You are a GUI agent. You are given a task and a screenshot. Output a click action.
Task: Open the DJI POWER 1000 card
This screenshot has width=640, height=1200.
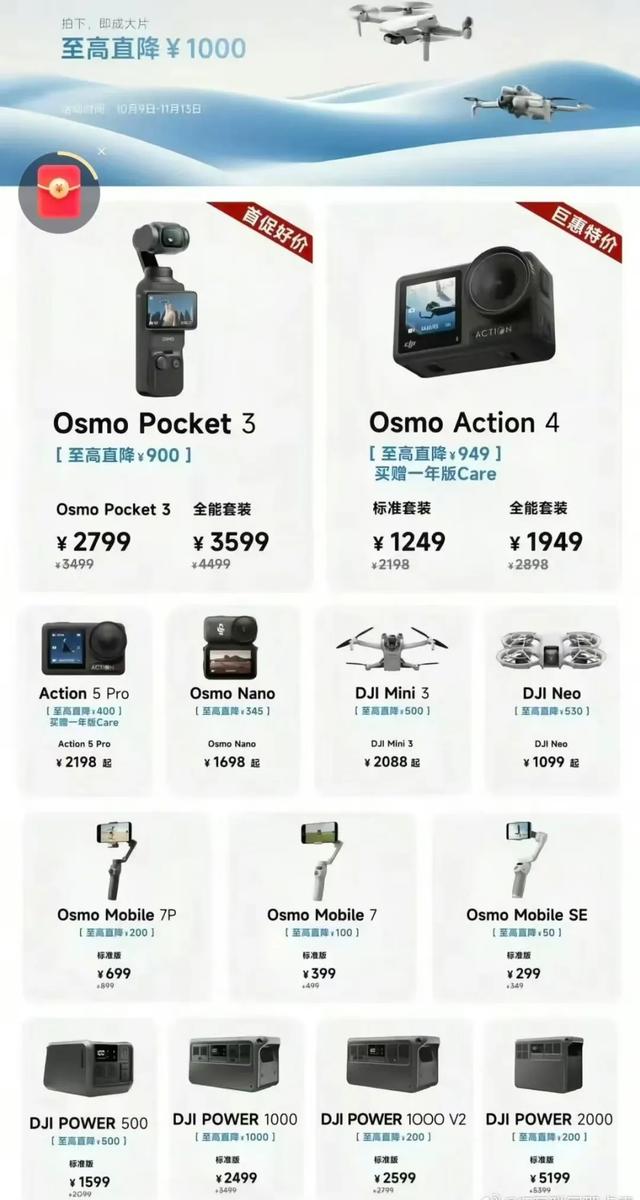(x=234, y=1105)
